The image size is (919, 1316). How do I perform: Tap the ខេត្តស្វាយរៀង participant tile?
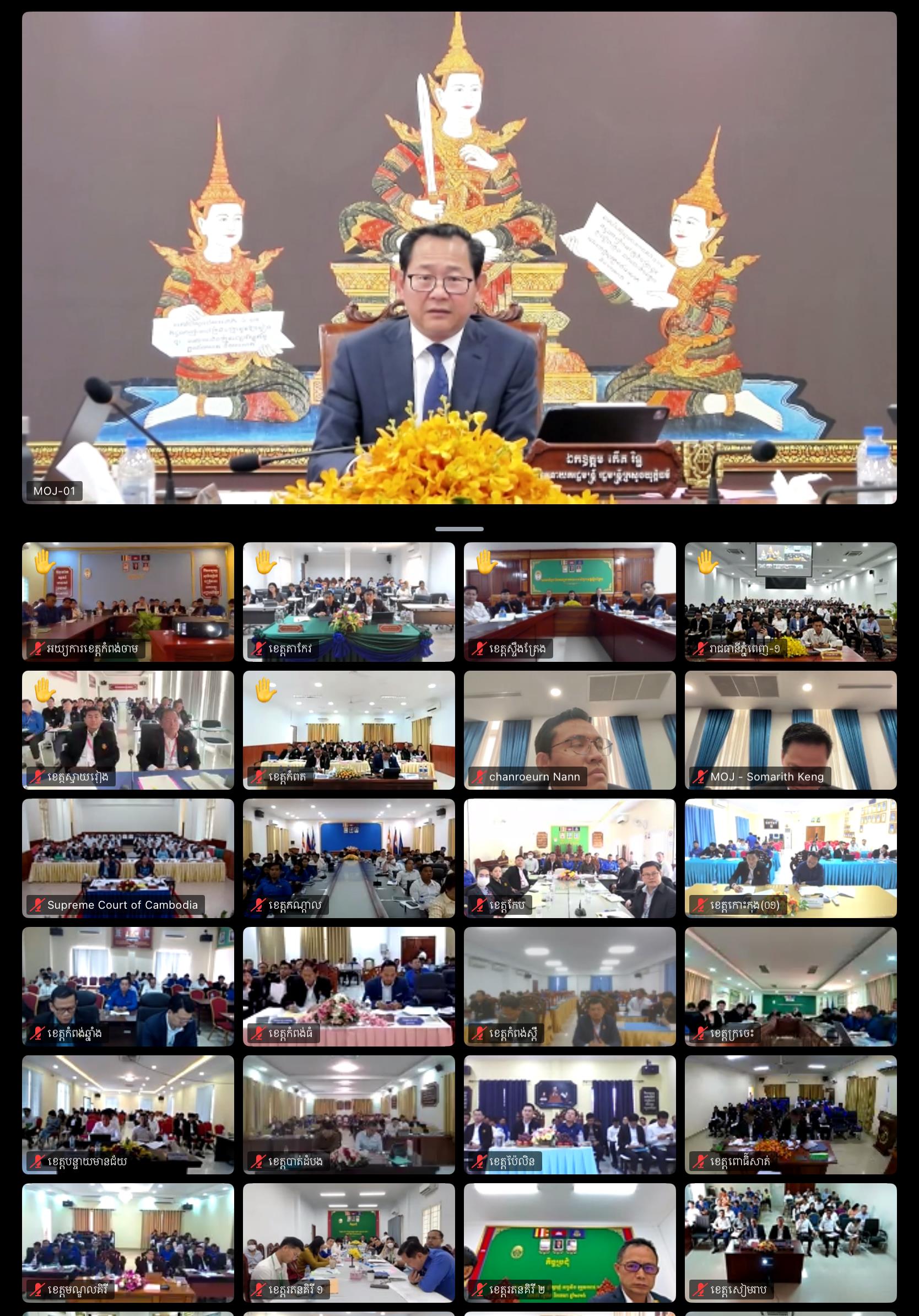click(x=128, y=730)
